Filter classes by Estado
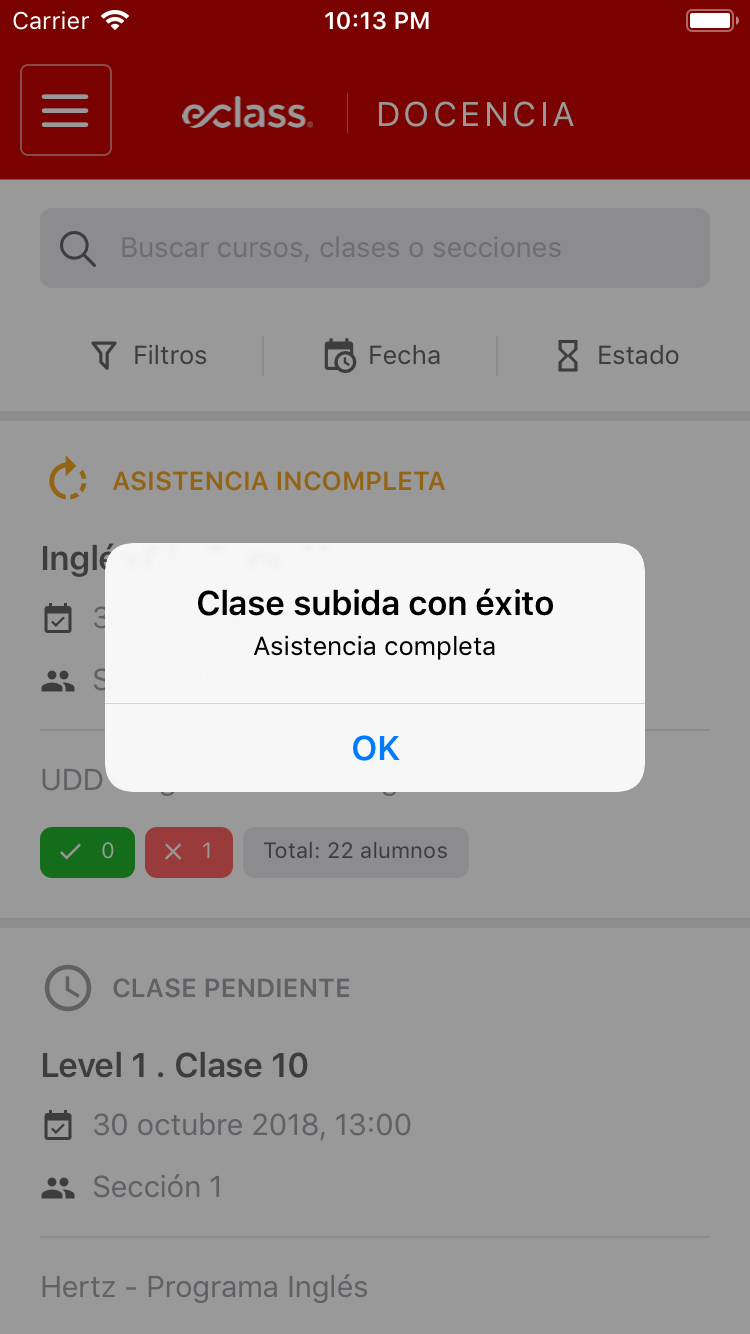 617,355
